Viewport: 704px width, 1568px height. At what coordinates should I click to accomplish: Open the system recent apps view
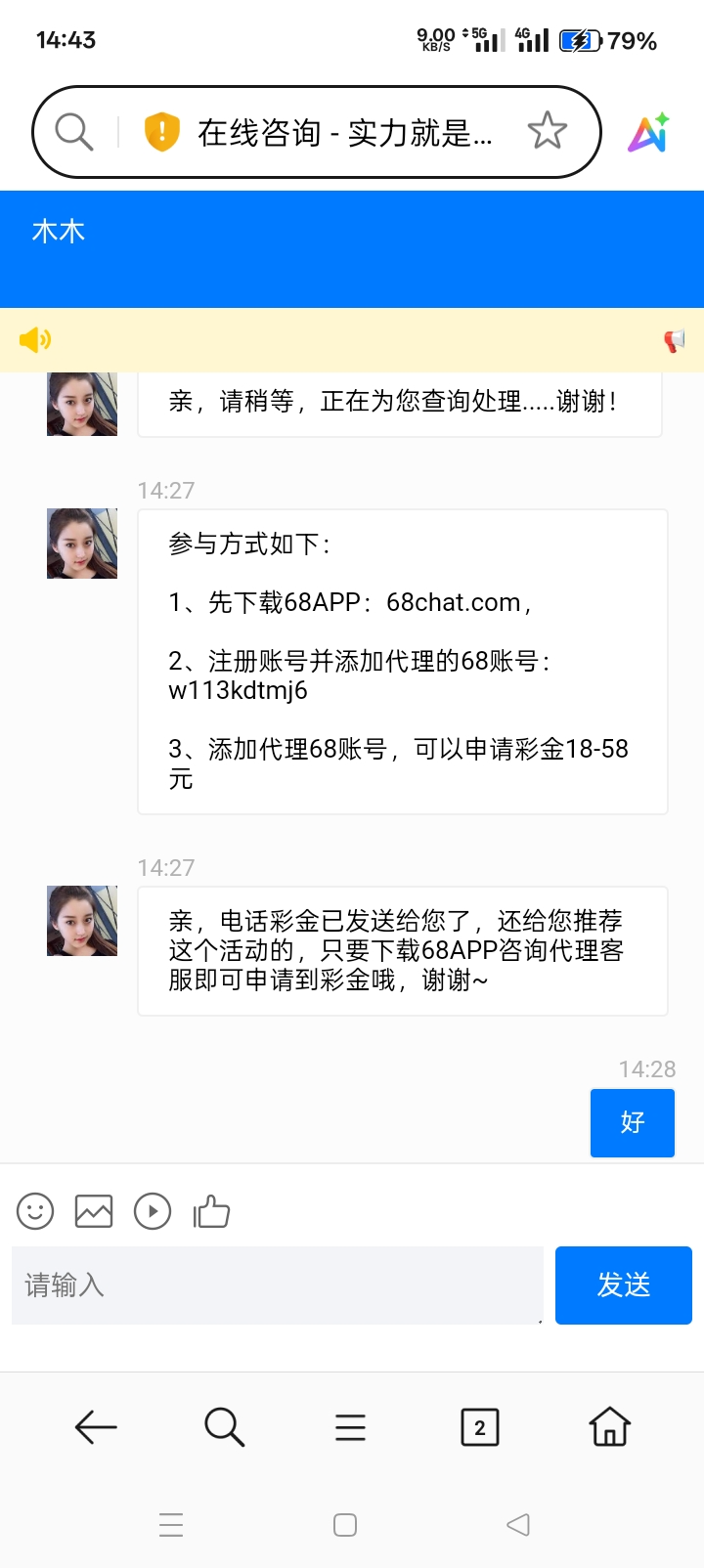click(x=171, y=1525)
